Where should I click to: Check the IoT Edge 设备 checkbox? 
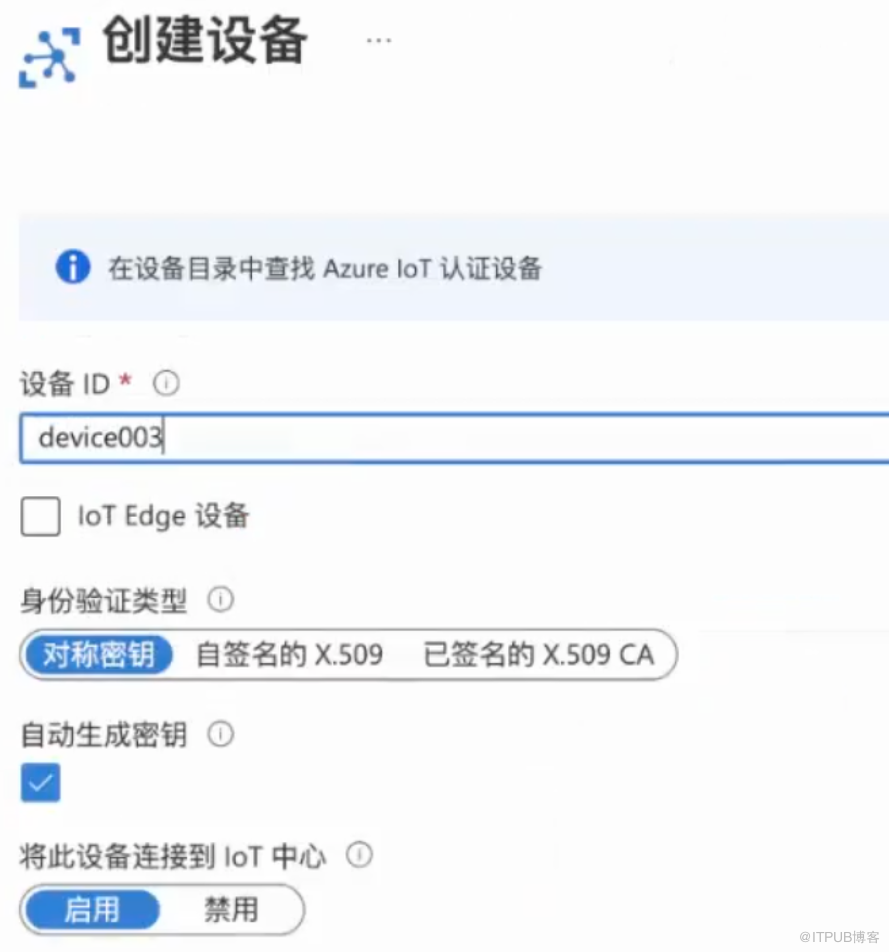(x=40, y=517)
